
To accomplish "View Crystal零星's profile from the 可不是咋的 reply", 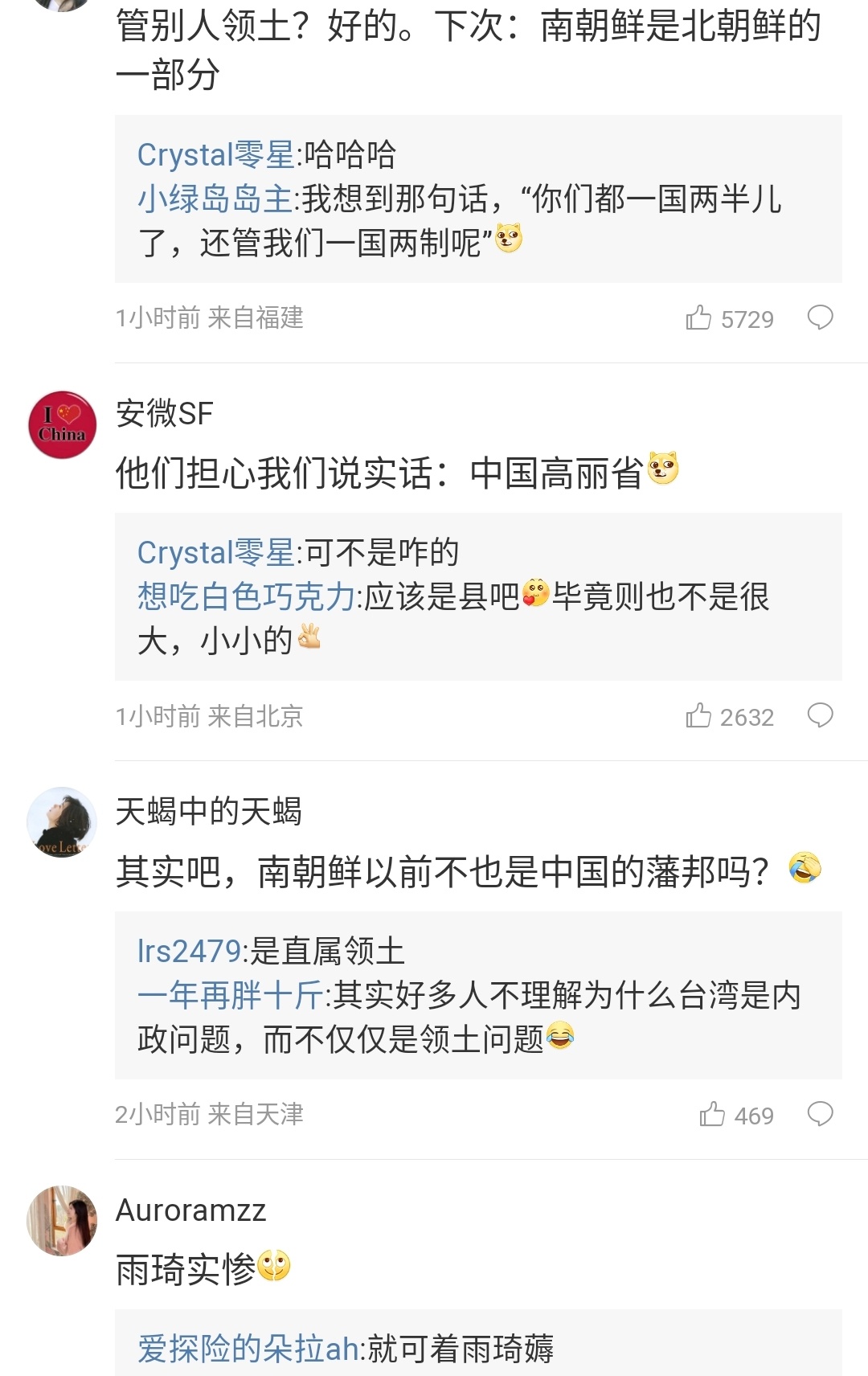I will click(x=215, y=552).
